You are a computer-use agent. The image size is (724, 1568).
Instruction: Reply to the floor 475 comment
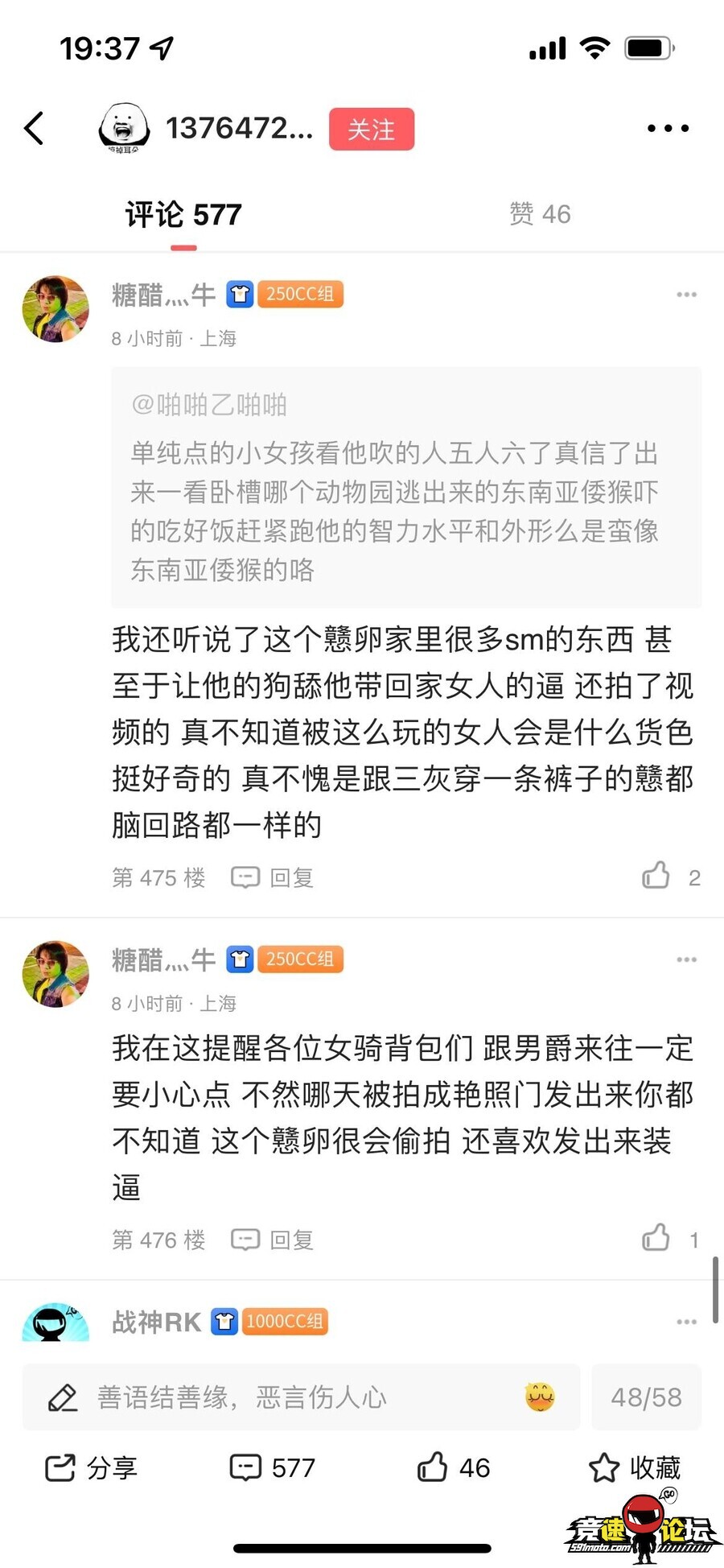point(273,877)
